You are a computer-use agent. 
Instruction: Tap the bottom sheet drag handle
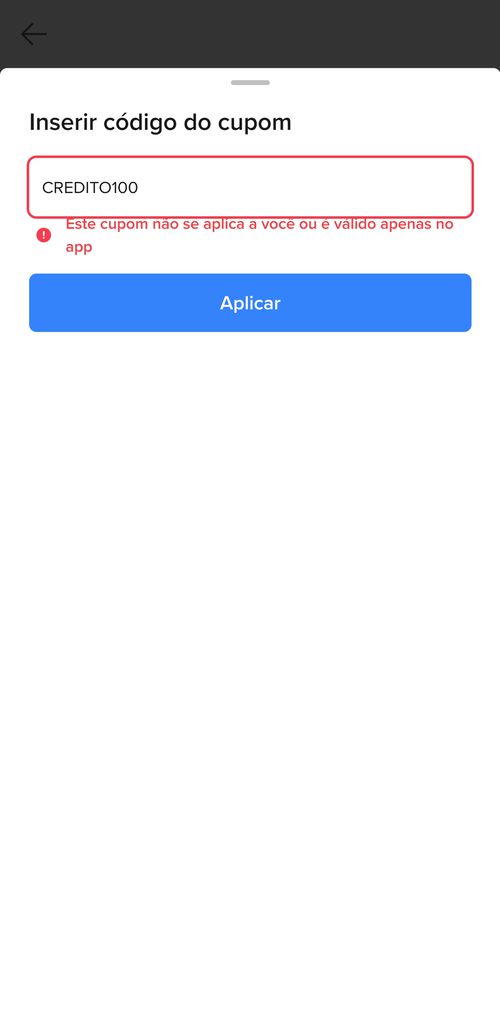pos(250,83)
